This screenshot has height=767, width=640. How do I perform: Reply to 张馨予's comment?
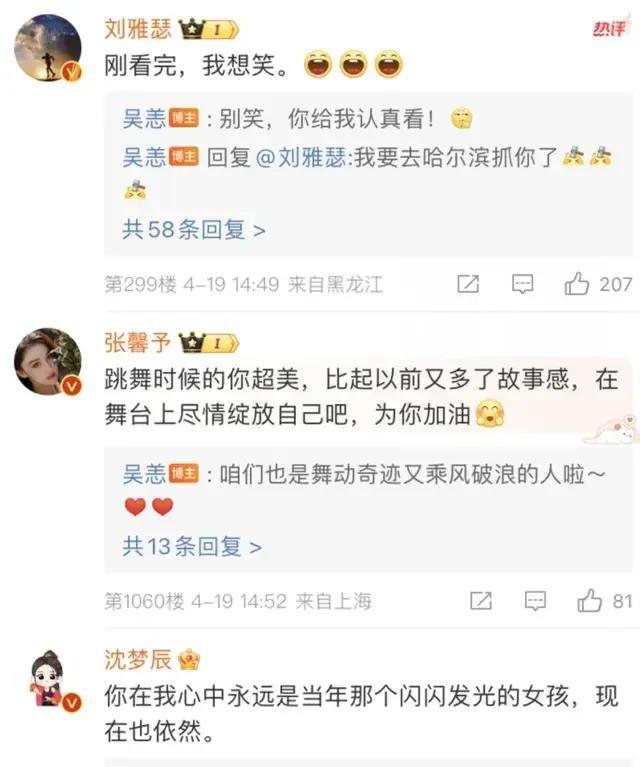point(536,601)
